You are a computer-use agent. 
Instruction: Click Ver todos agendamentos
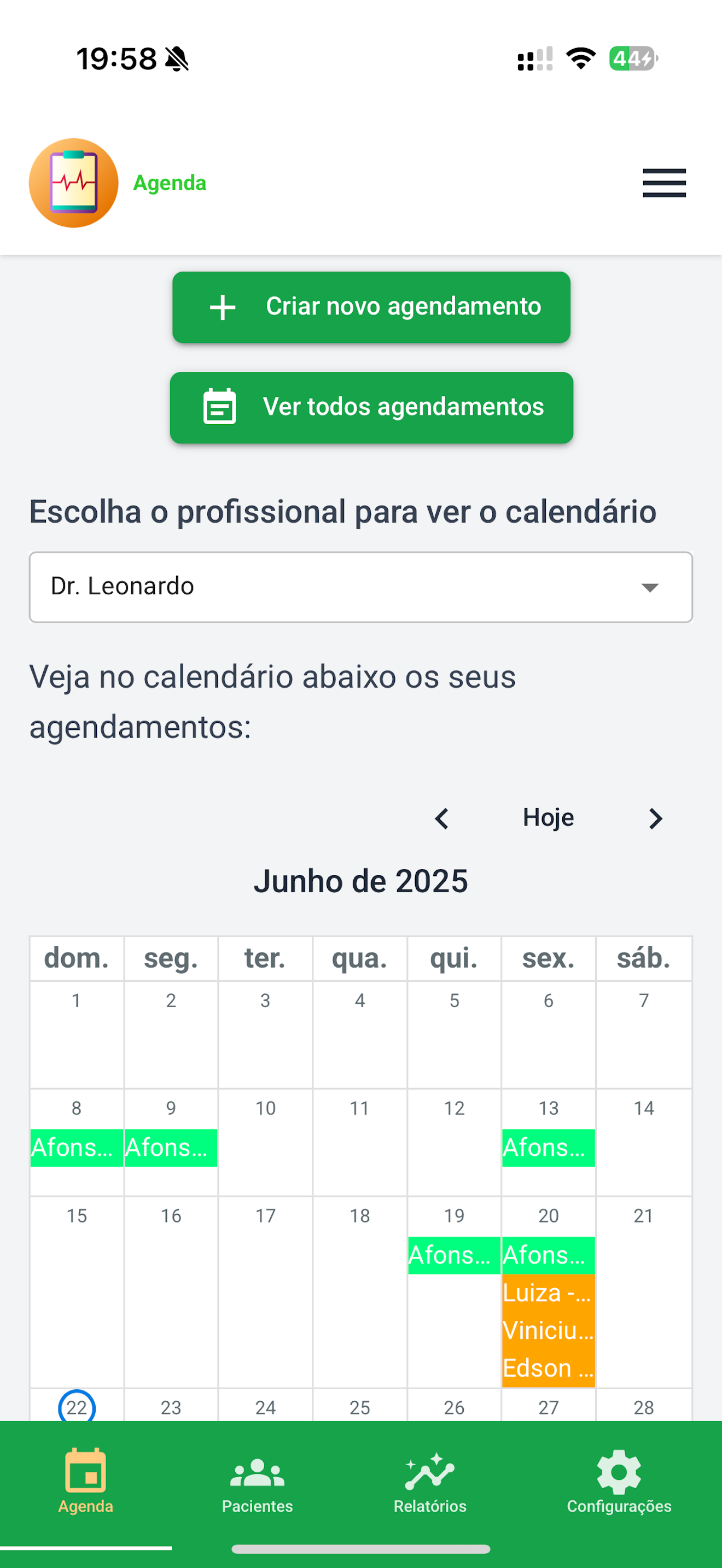tap(371, 407)
